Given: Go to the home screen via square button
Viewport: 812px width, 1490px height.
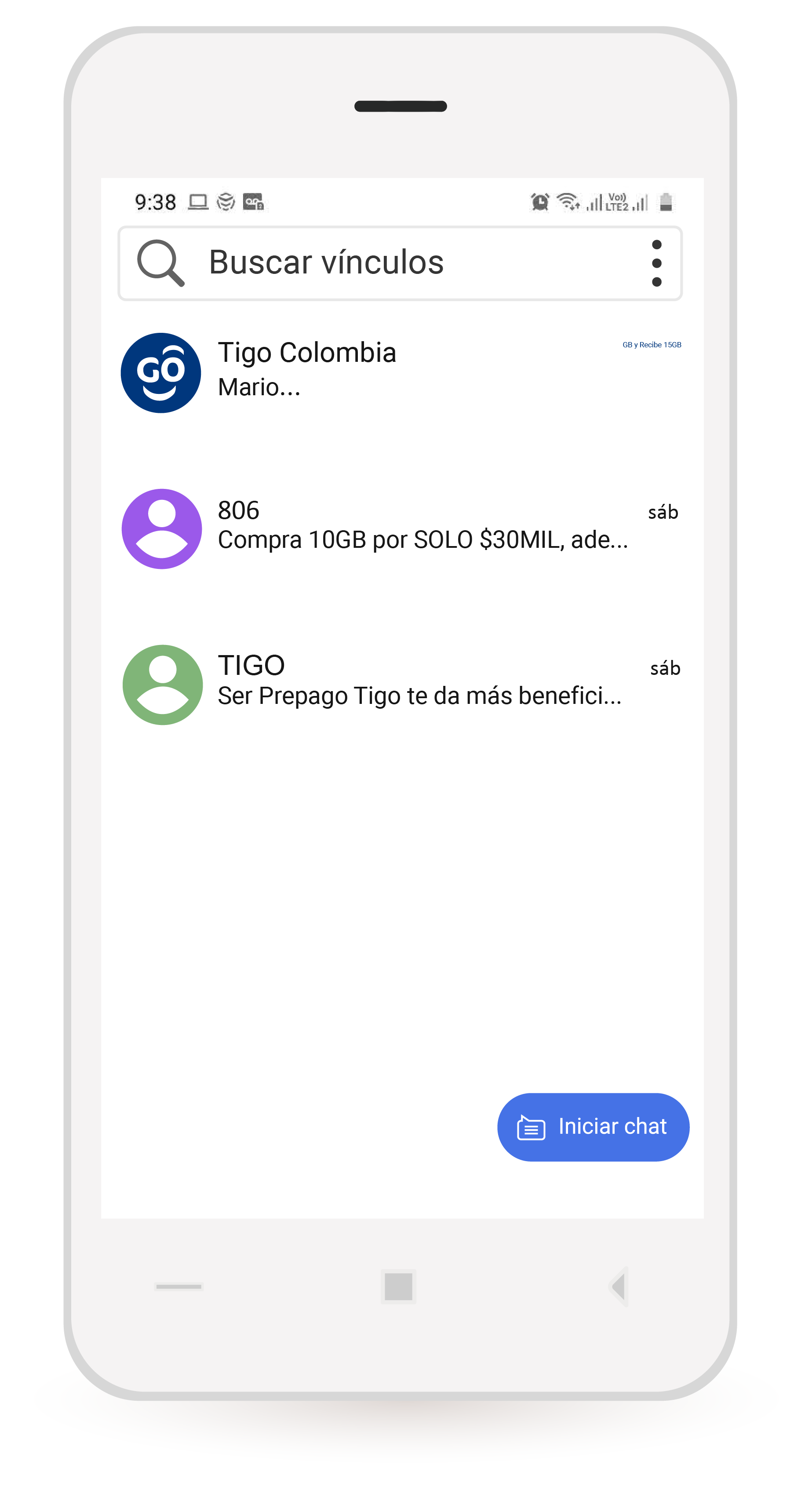Looking at the screenshot, I should click(x=398, y=1286).
